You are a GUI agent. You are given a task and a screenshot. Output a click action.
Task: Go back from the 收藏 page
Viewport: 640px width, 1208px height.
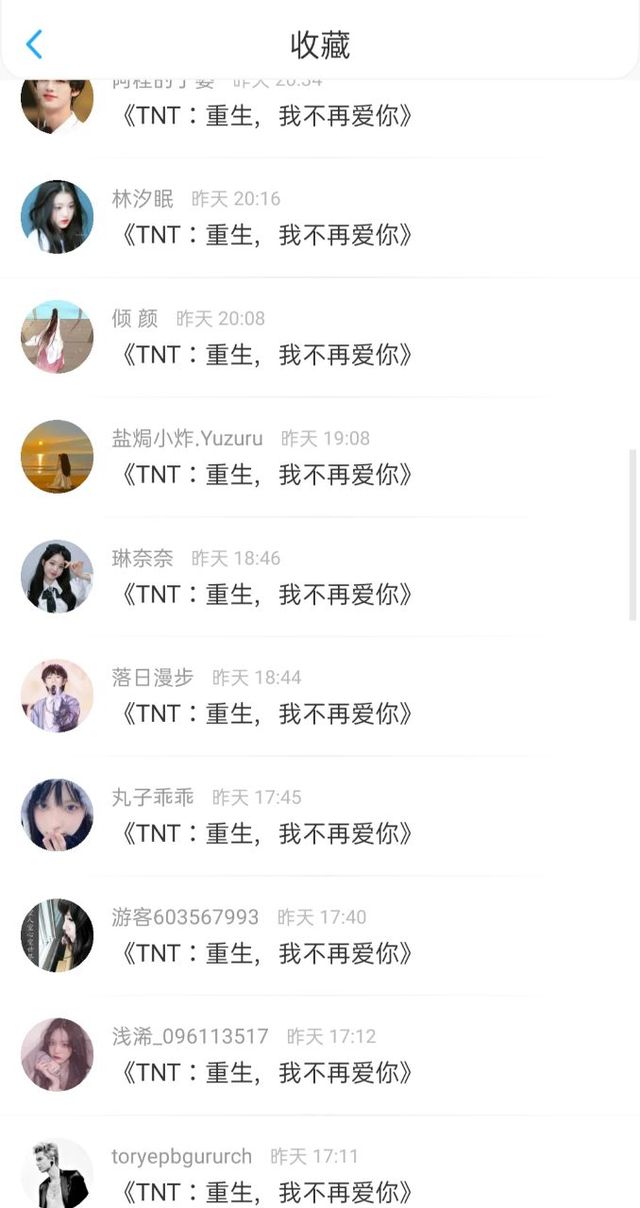pyautogui.click(x=35, y=44)
